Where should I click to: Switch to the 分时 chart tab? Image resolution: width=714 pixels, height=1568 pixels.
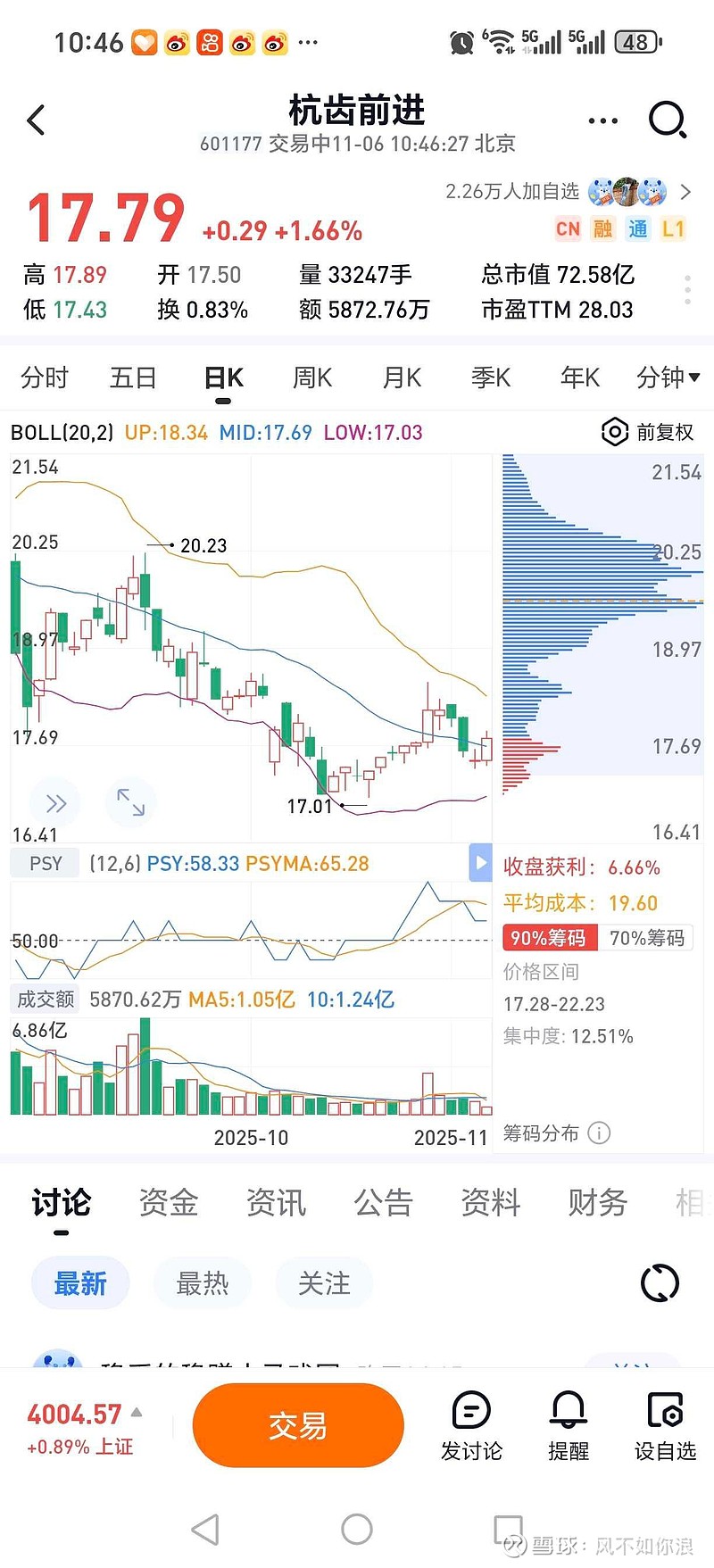pos(45,378)
